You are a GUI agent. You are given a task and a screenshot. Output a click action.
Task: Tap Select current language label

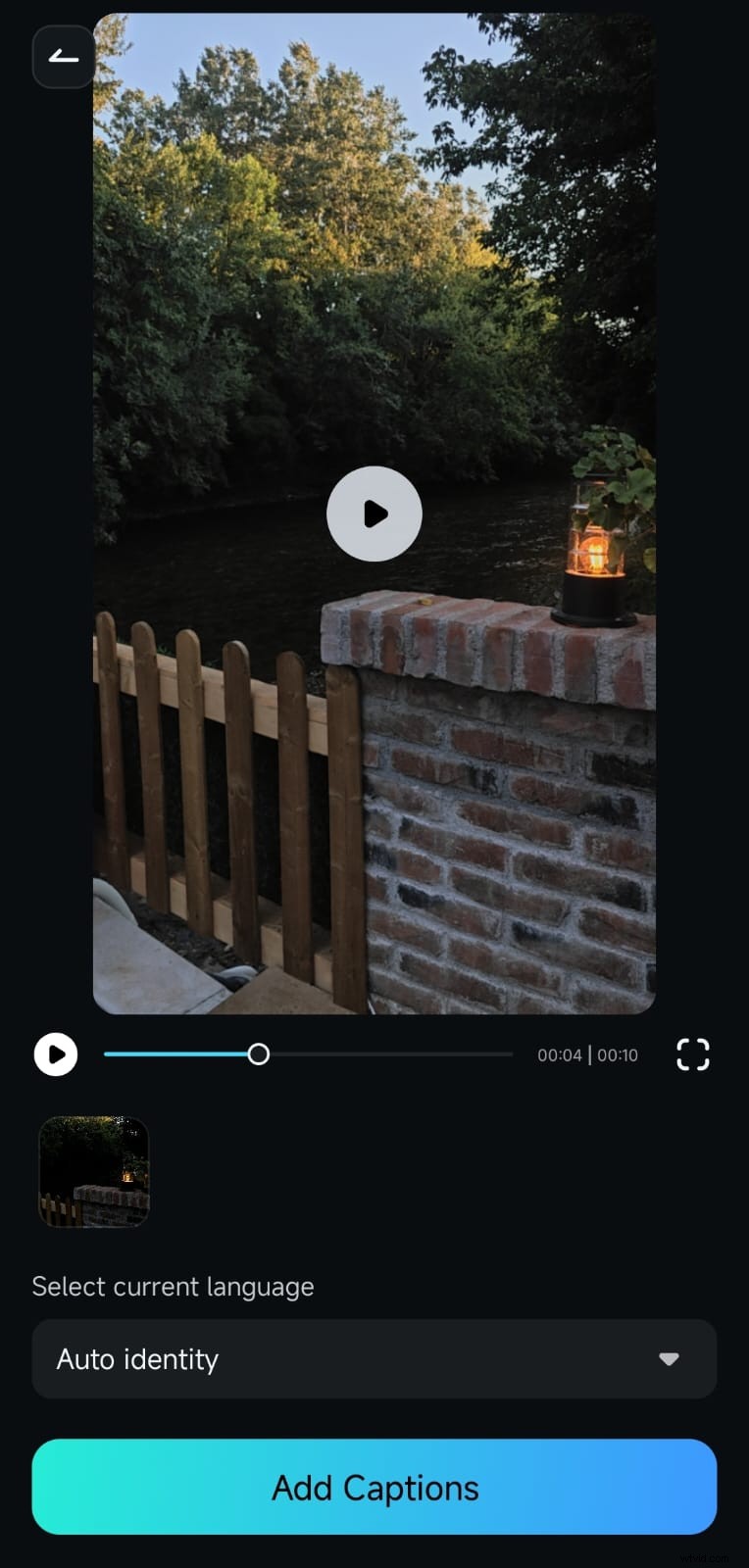tap(173, 1287)
